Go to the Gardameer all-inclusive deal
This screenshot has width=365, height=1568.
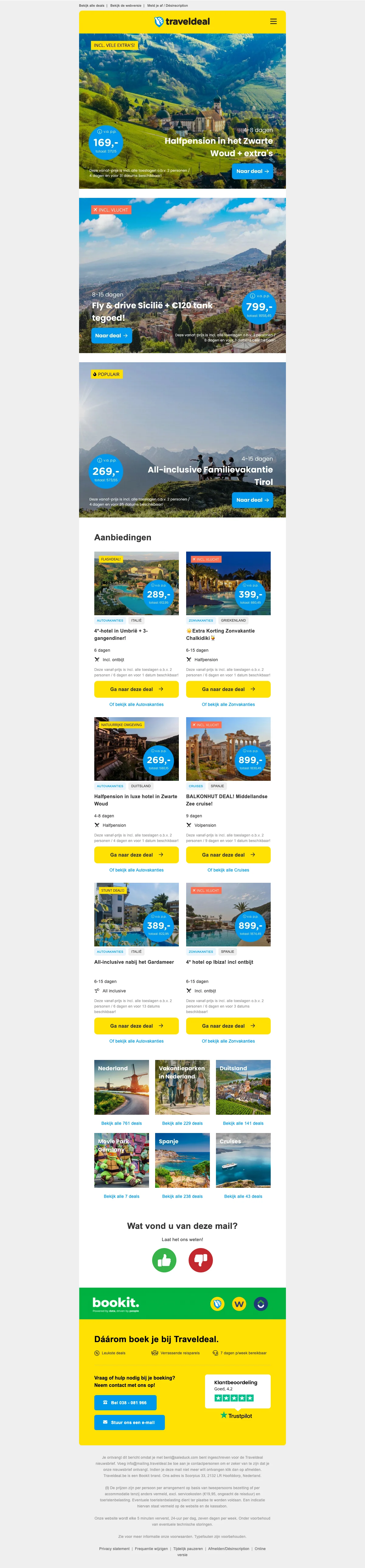(136, 1026)
